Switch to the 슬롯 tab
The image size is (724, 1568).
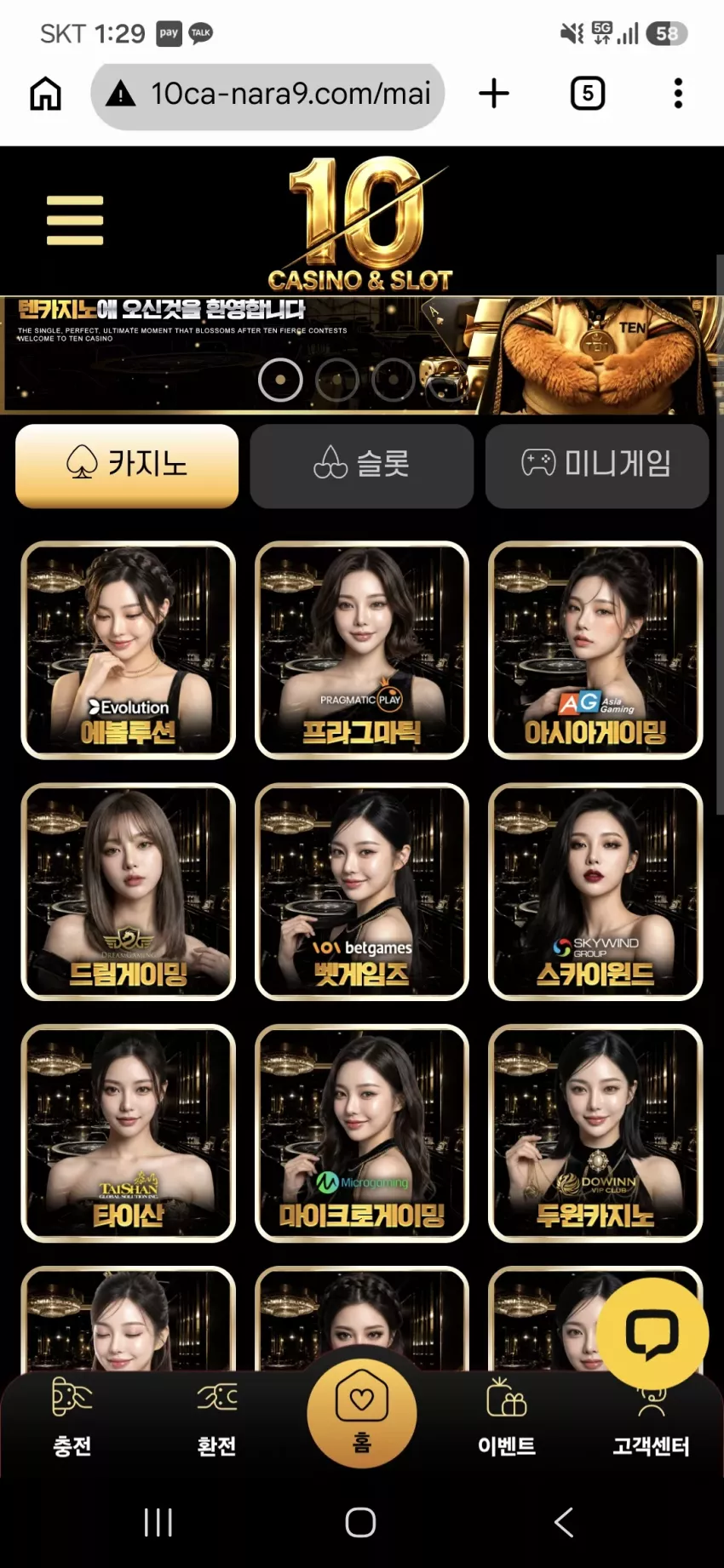coord(362,466)
